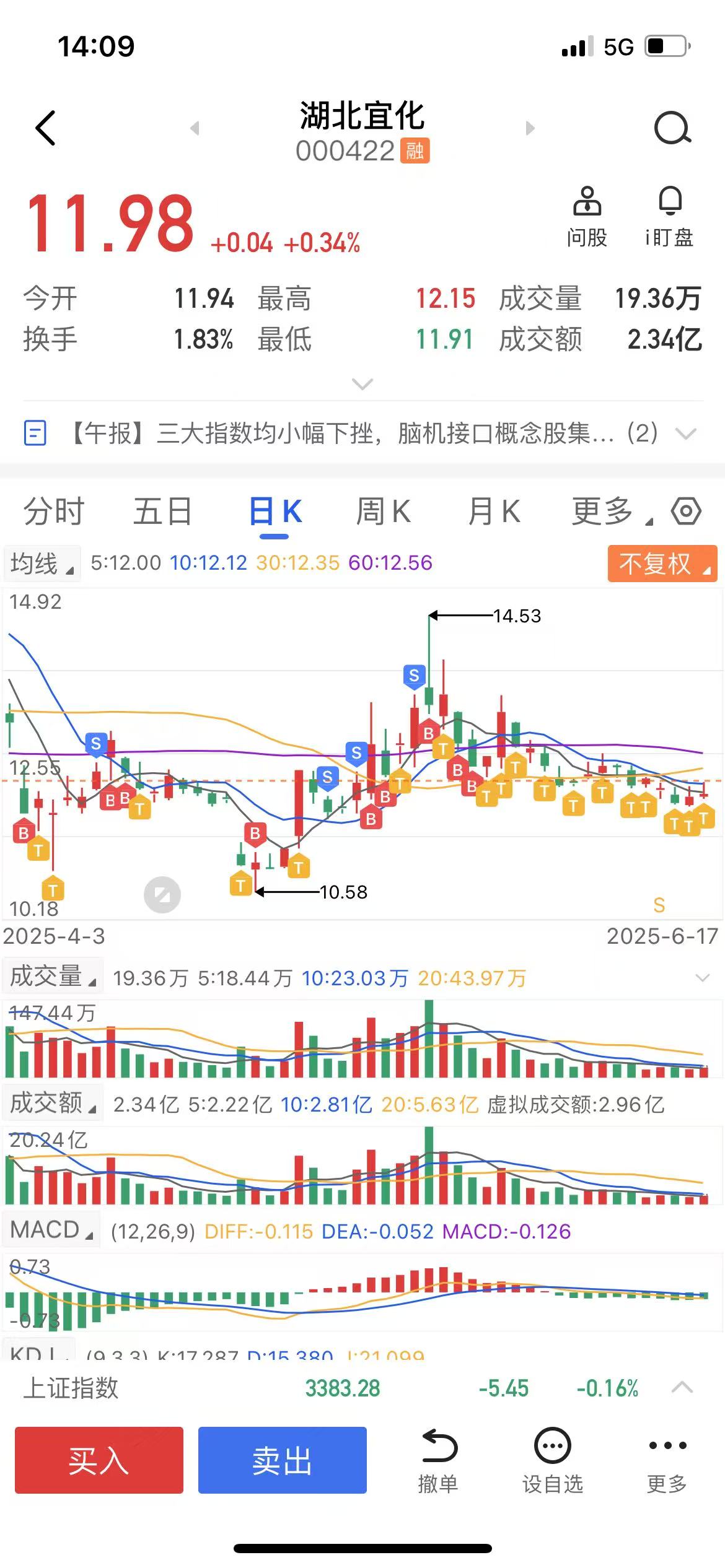Switch to the 五日 chart tab
Image resolution: width=725 pixels, height=1568 pixels.
tap(163, 512)
